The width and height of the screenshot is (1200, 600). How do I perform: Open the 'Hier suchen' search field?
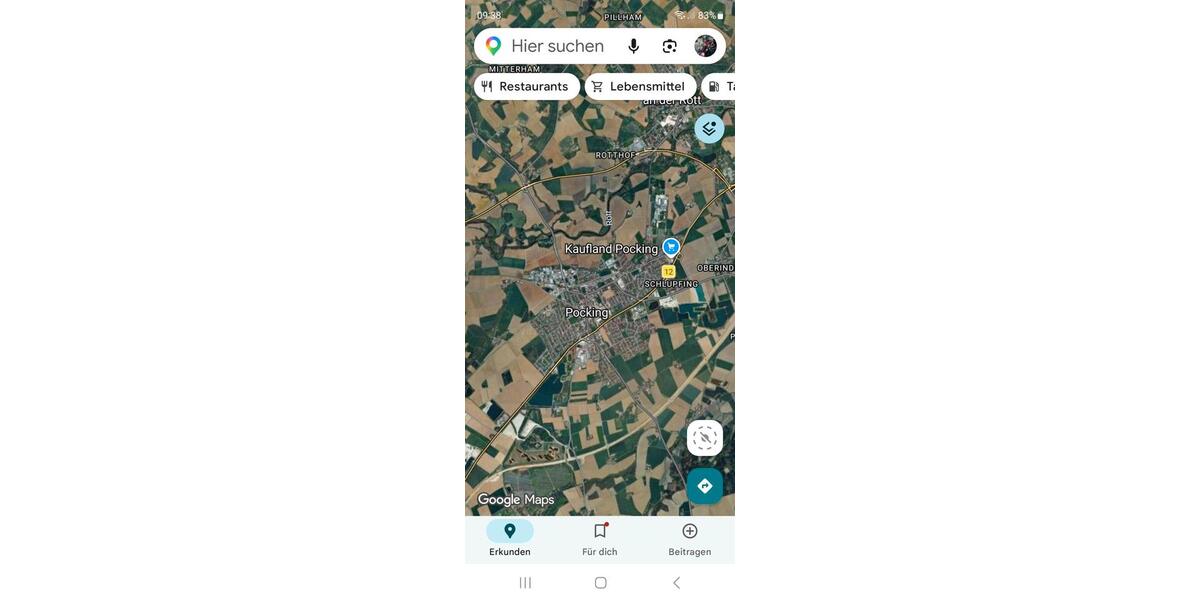tap(557, 46)
